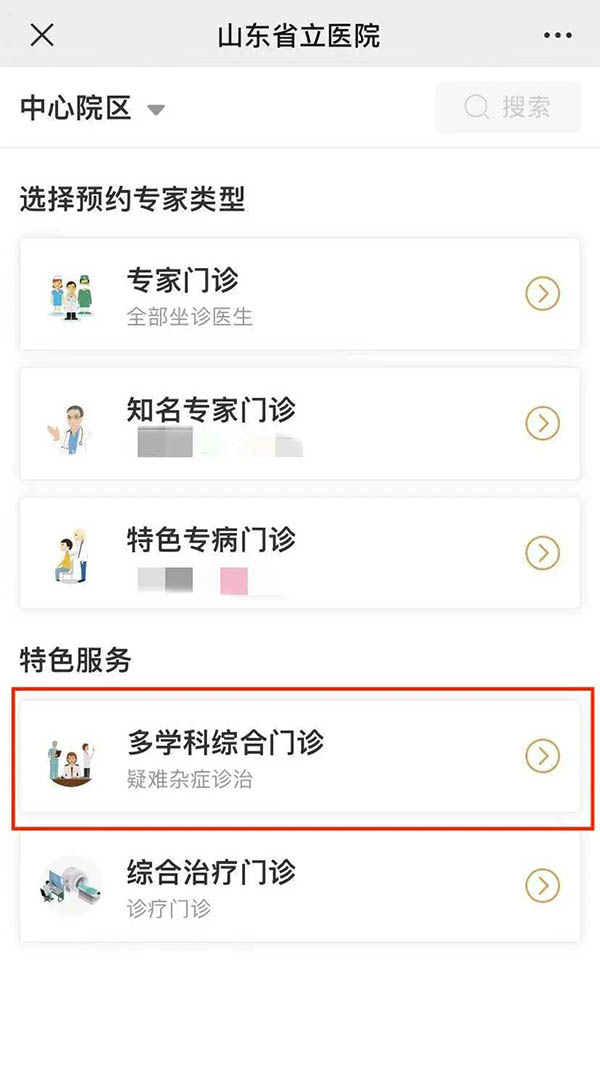Expand the 中心院区 campus dropdown
The height and width of the screenshot is (1077, 600).
point(93,108)
